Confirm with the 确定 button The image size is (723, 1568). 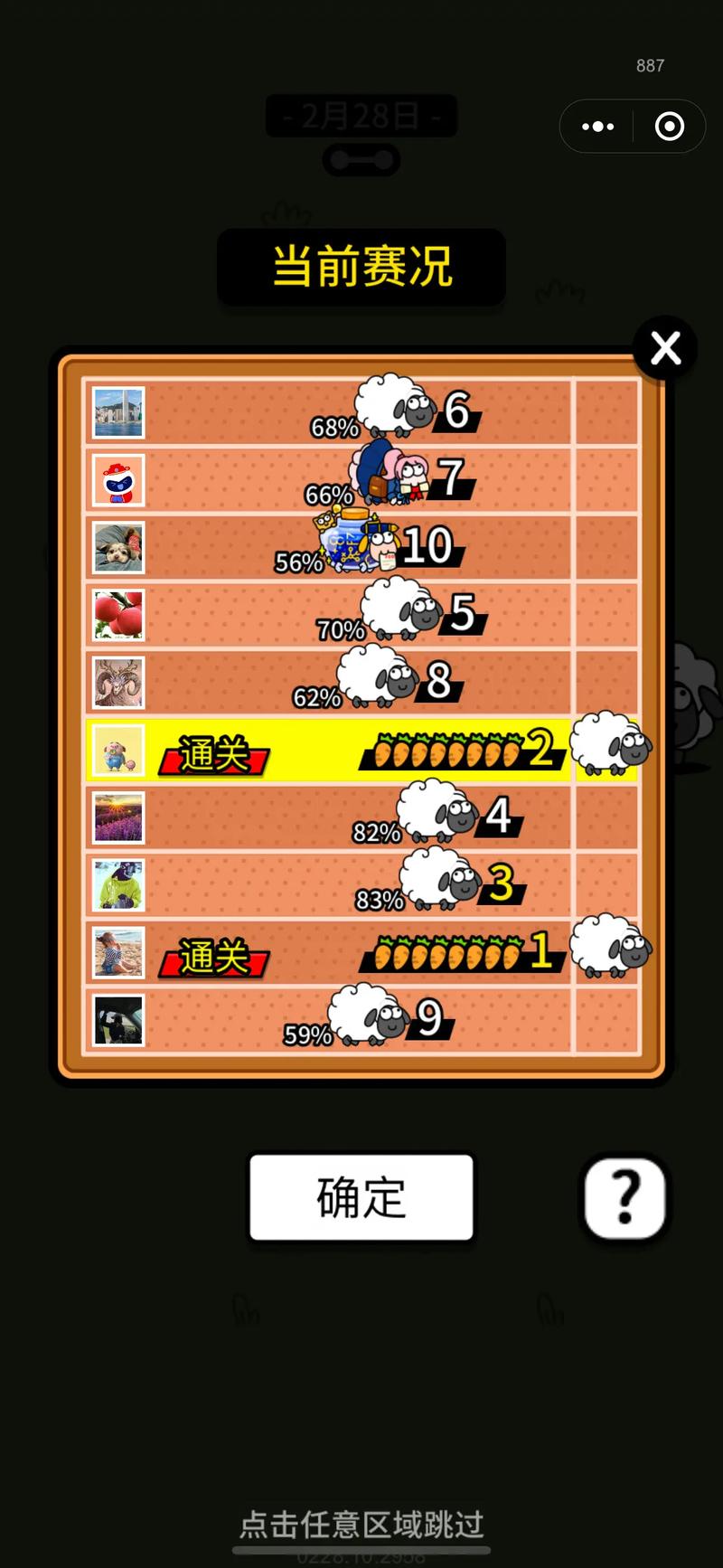361,1196
